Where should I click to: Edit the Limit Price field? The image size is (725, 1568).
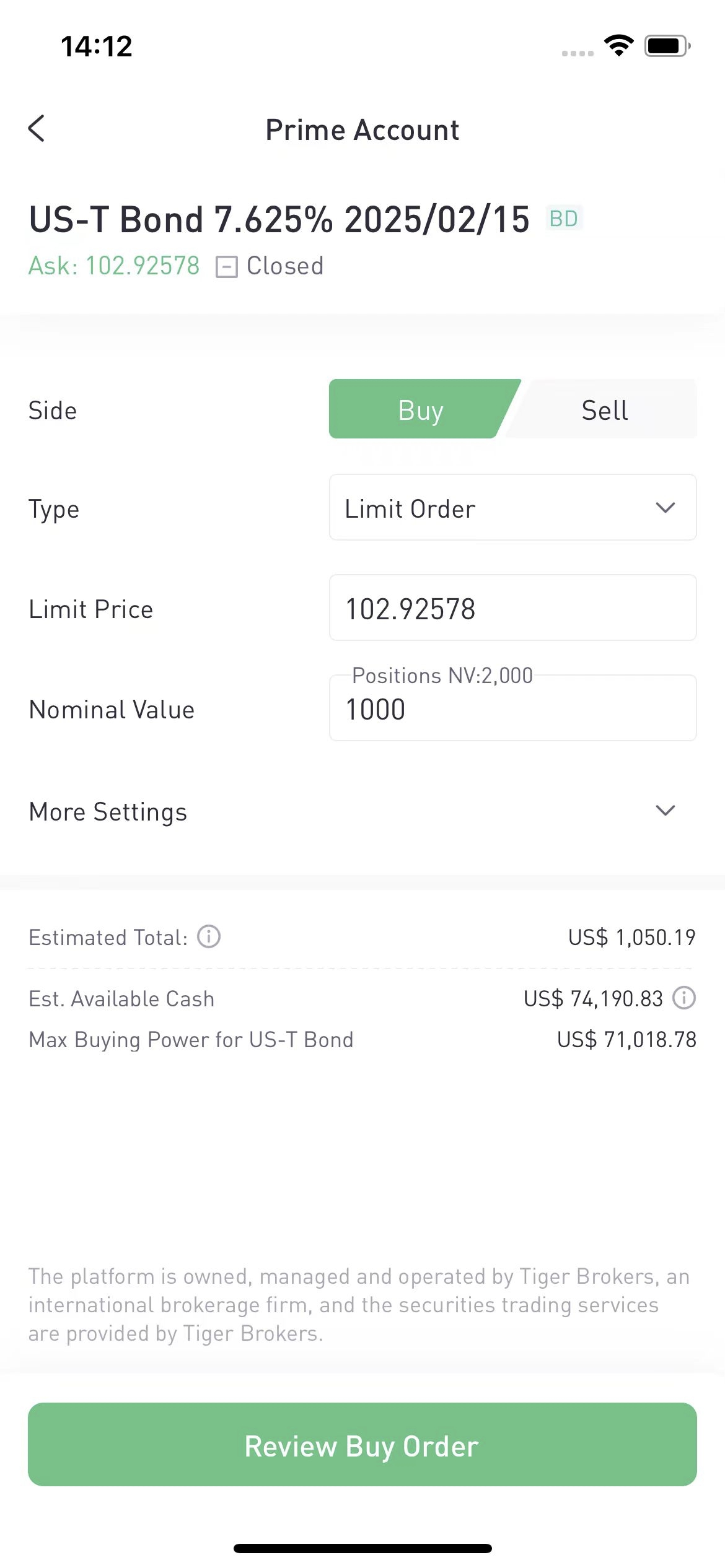coord(512,608)
